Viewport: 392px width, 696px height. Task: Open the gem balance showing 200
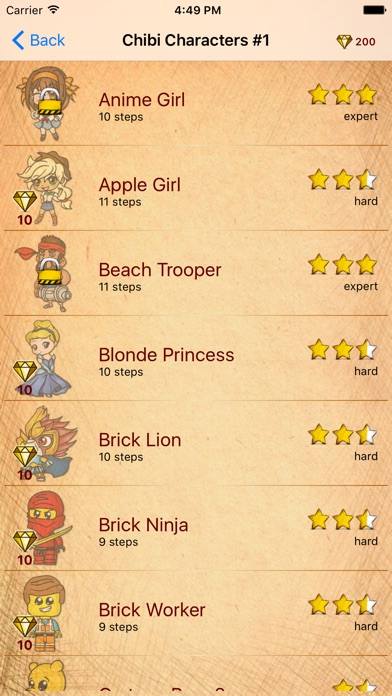pyautogui.click(x=356, y=42)
